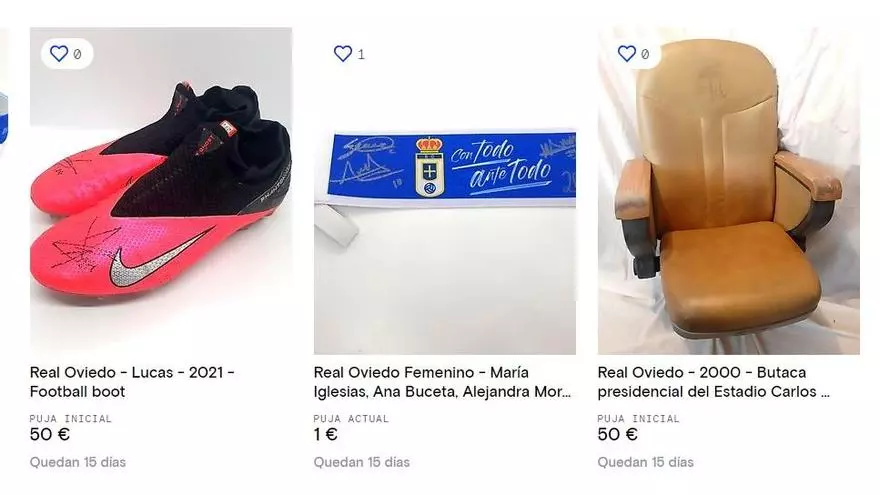Like the Lucas 2021 football boot listing
Image resolution: width=880 pixels, height=495 pixels.
pos(59,54)
